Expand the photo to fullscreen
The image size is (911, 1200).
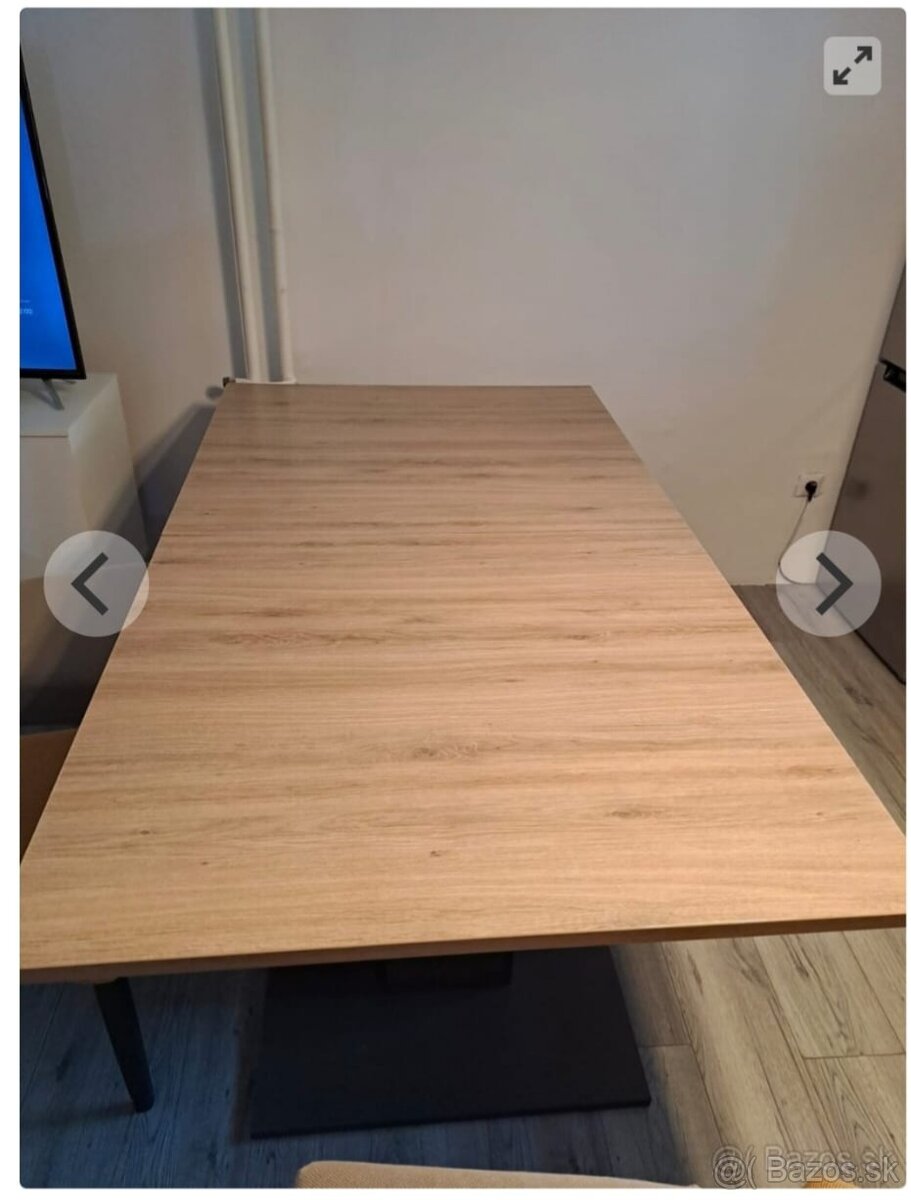click(x=852, y=66)
